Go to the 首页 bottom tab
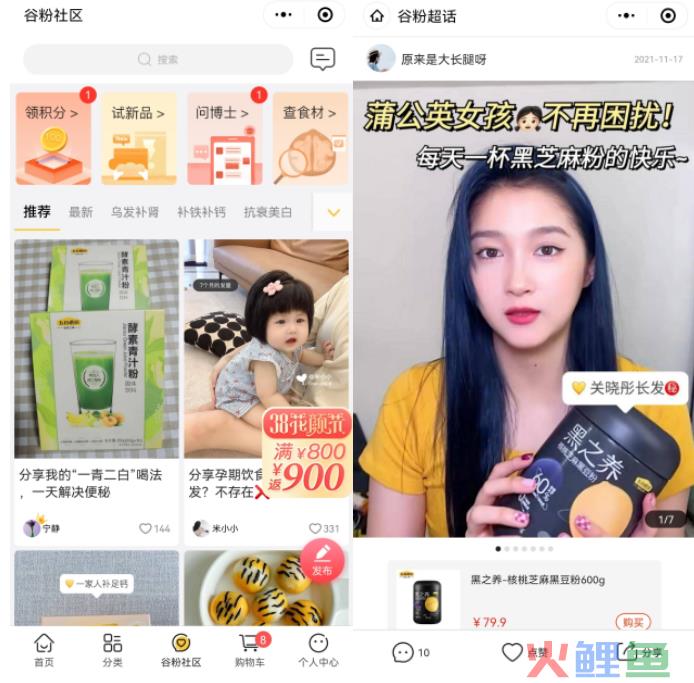This screenshot has height=683, width=694. [x=44, y=650]
